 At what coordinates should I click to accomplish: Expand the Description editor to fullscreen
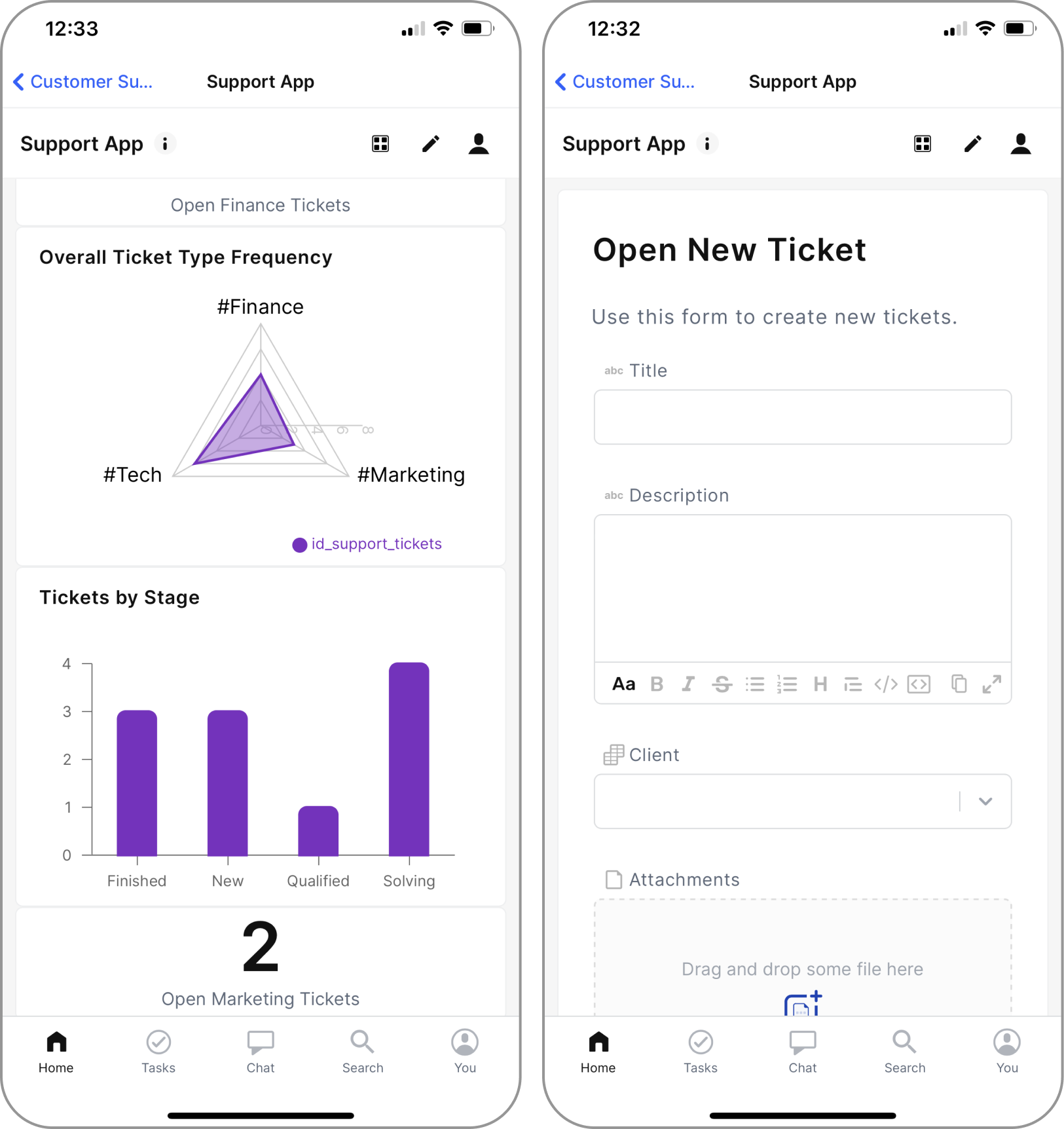(x=991, y=684)
